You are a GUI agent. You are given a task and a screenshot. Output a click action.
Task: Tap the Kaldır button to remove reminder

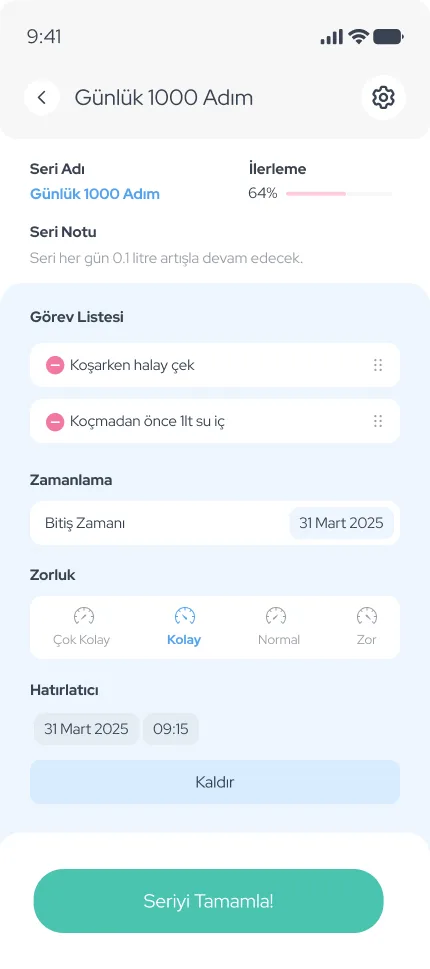[215, 782]
